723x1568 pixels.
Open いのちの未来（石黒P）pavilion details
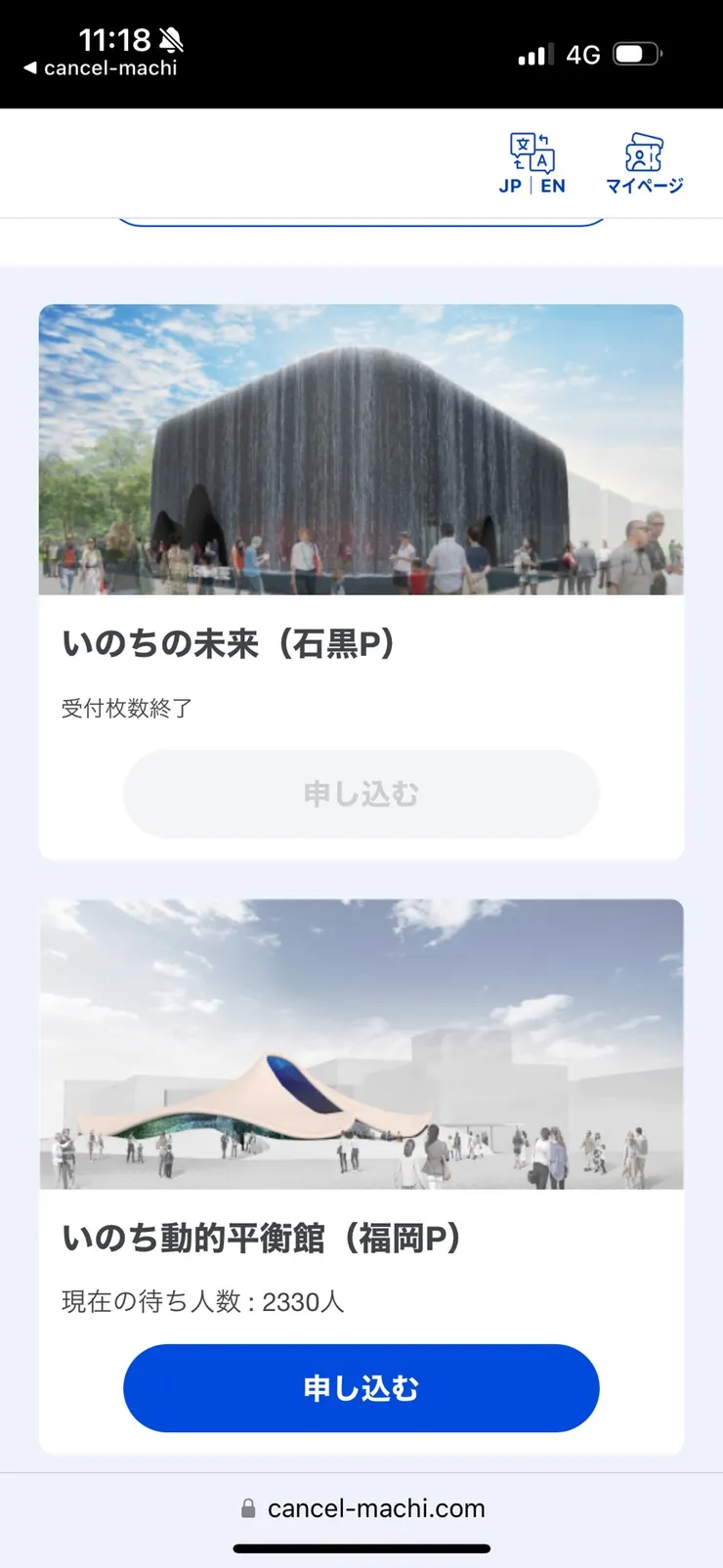pyautogui.click(x=225, y=644)
